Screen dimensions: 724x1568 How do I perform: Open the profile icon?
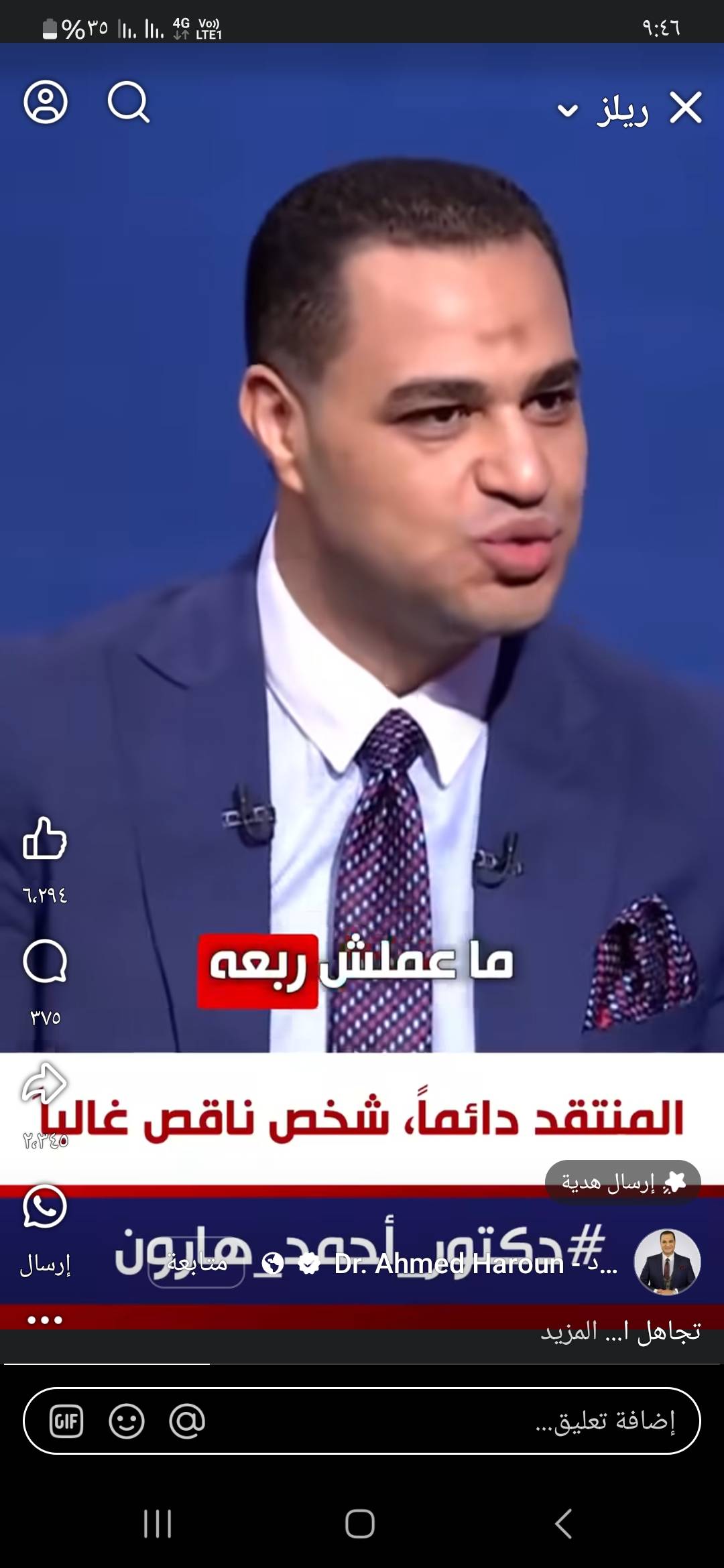[x=46, y=103]
